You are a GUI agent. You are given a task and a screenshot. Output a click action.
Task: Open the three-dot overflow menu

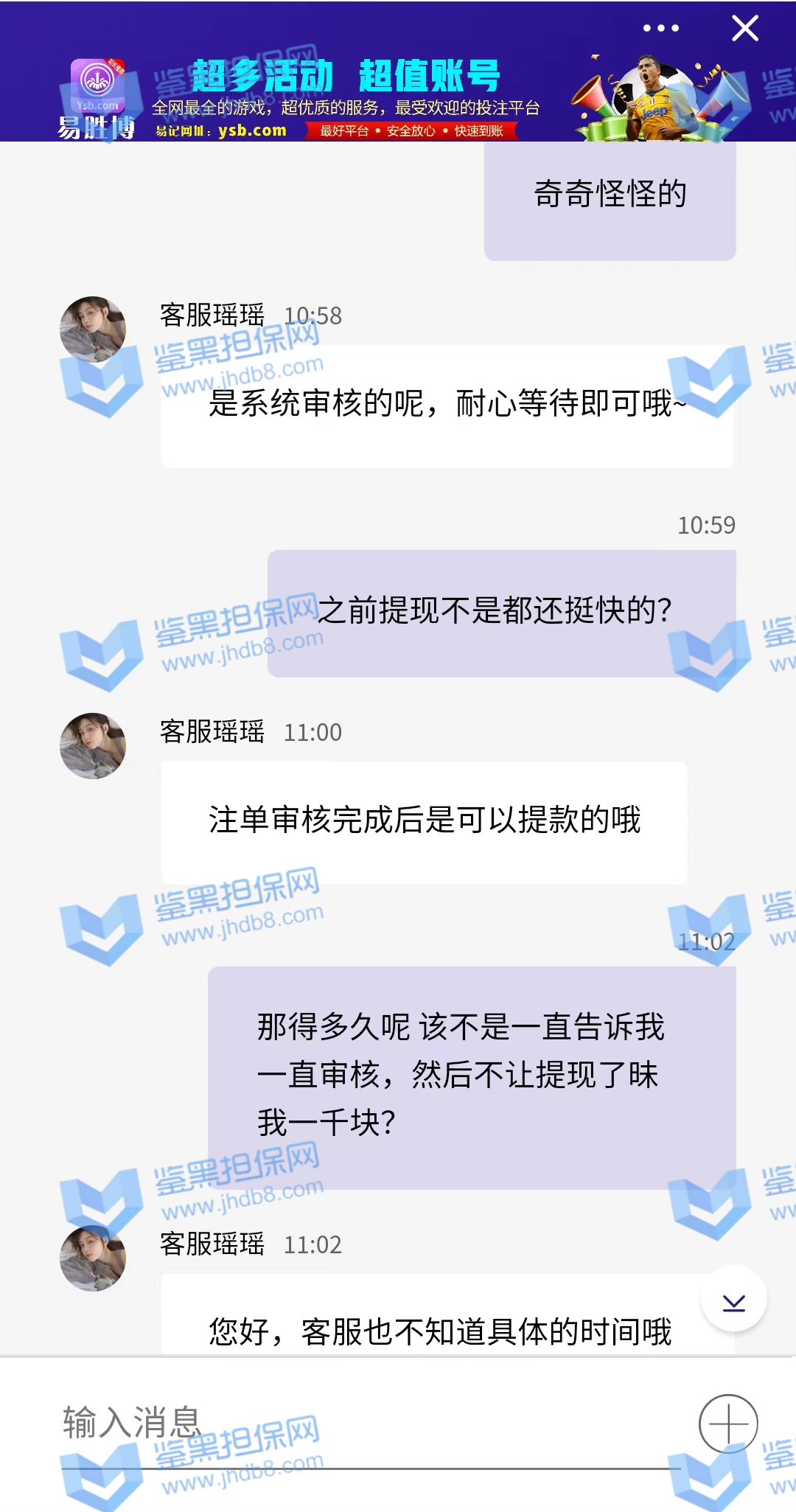point(660,29)
